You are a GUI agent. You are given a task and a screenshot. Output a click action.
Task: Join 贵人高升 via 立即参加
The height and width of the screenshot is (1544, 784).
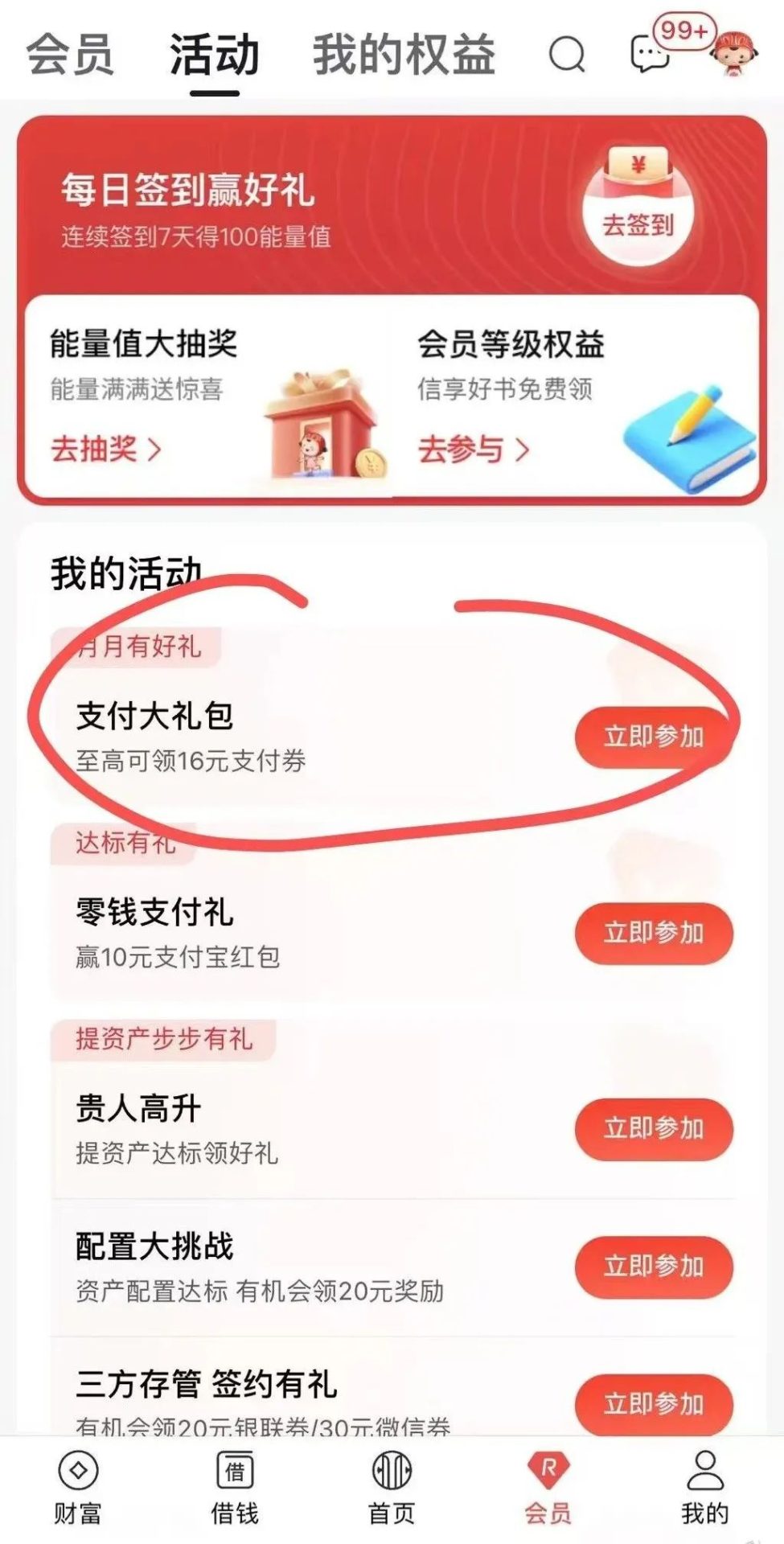pyautogui.click(x=653, y=1128)
